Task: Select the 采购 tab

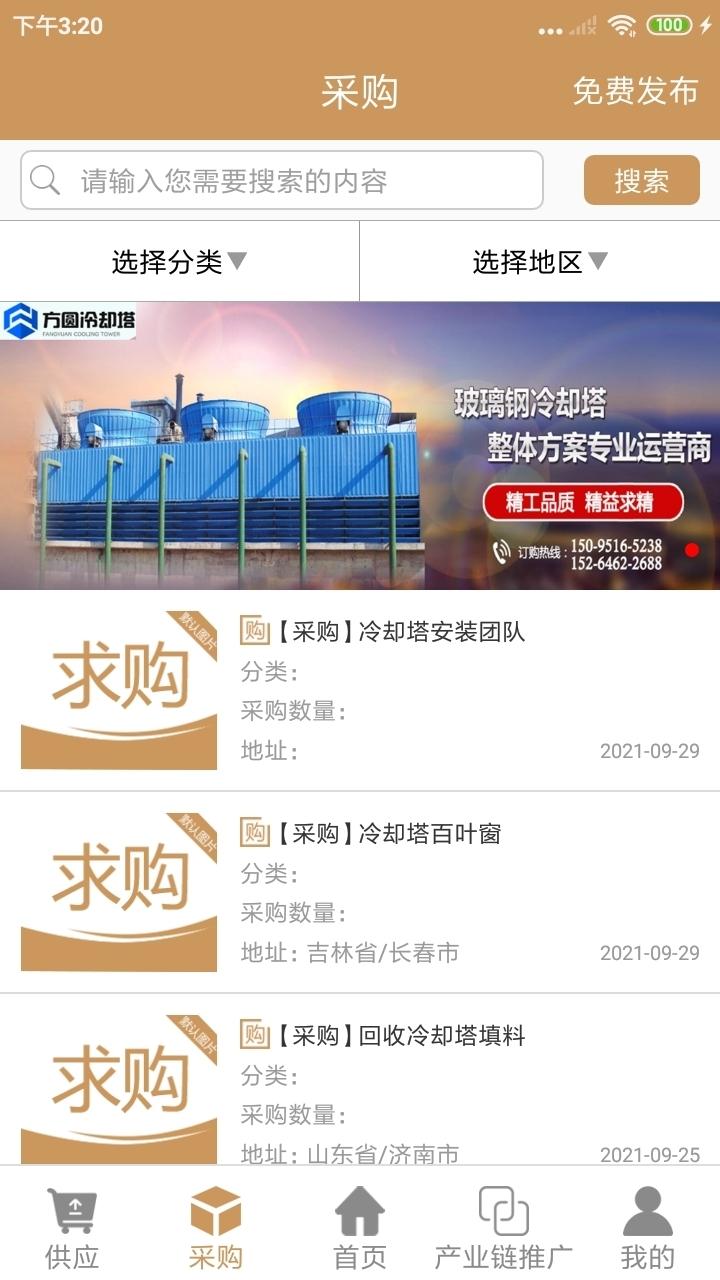Action: tap(216, 1227)
